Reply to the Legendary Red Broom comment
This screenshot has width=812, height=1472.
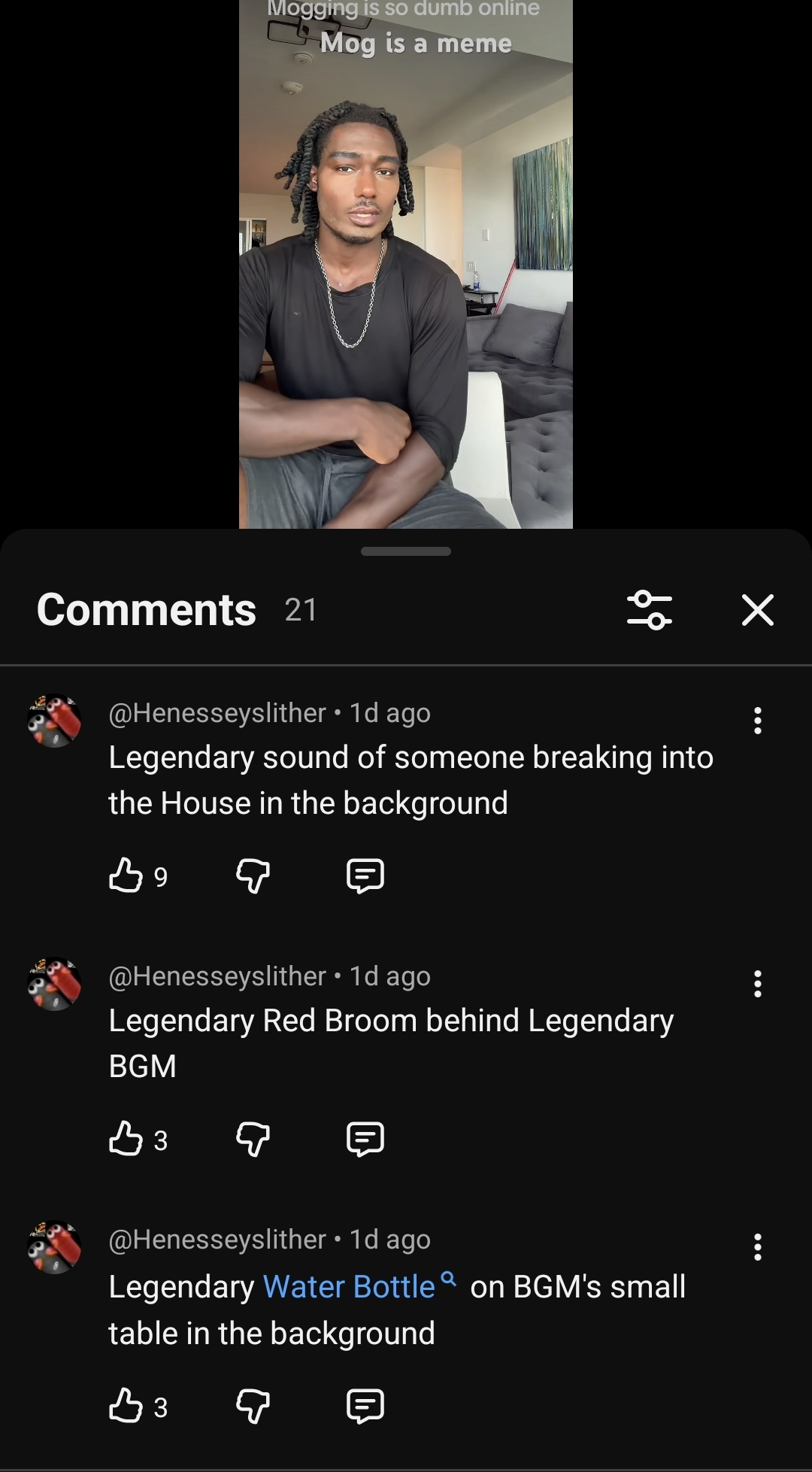pyautogui.click(x=365, y=1139)
